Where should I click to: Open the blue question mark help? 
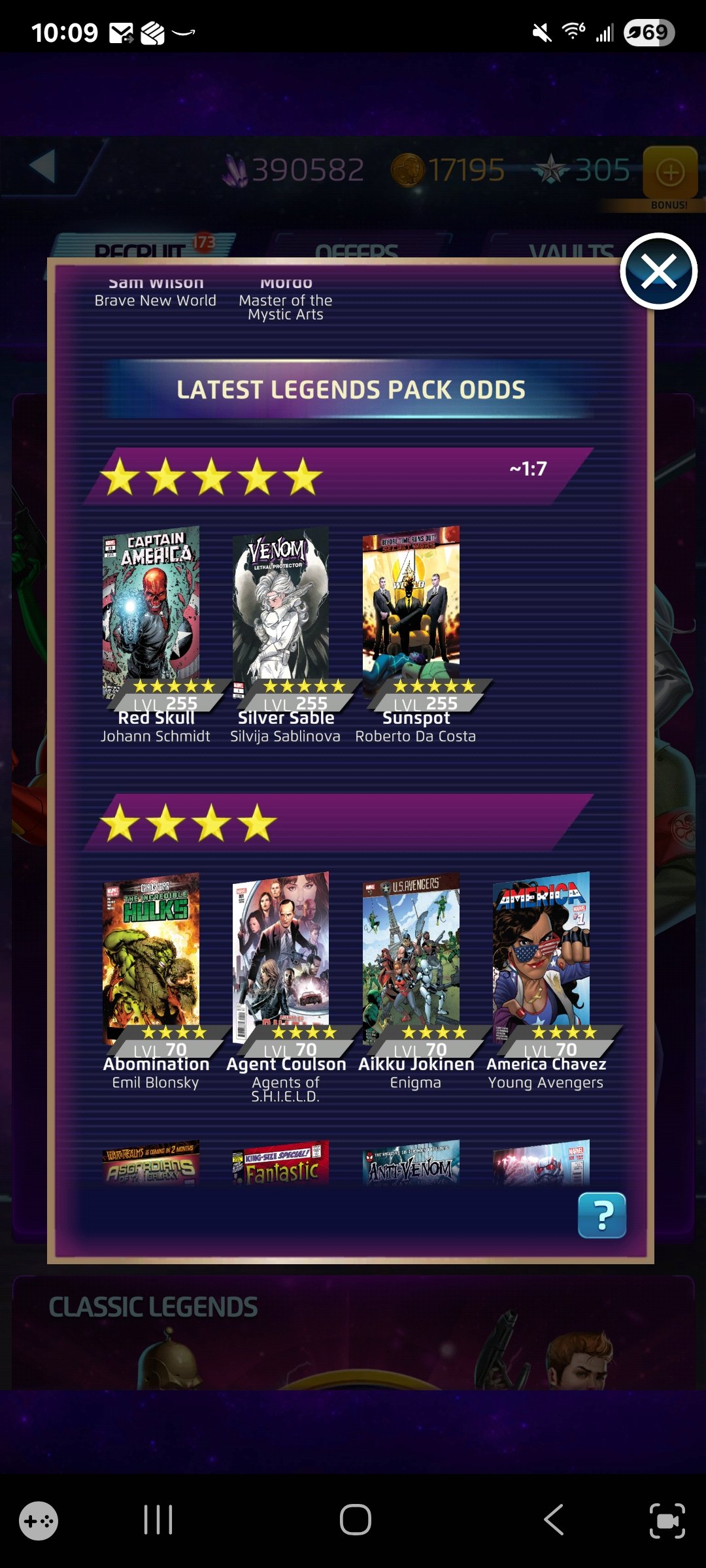[x=601, y=1215]
